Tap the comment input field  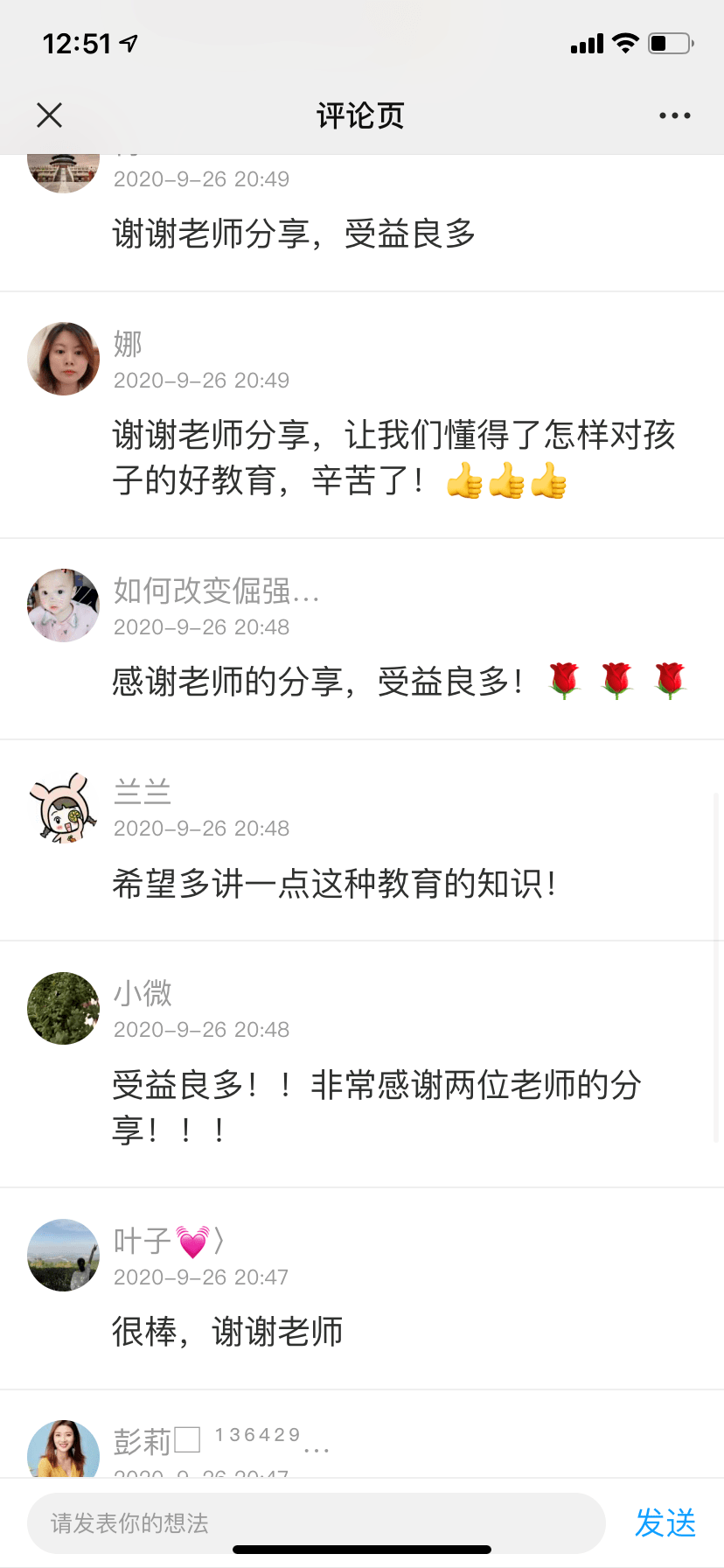316,1523
